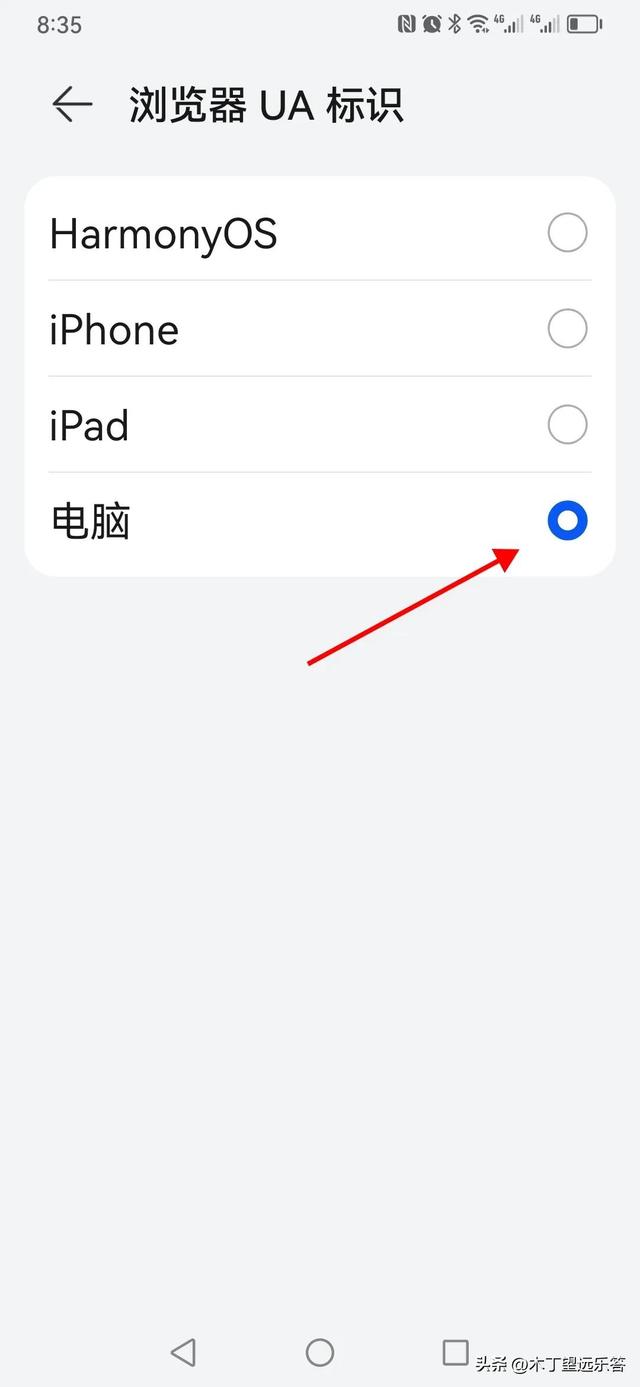
Task: Open recent apps from navigation bar
Action: point(456,1353)
